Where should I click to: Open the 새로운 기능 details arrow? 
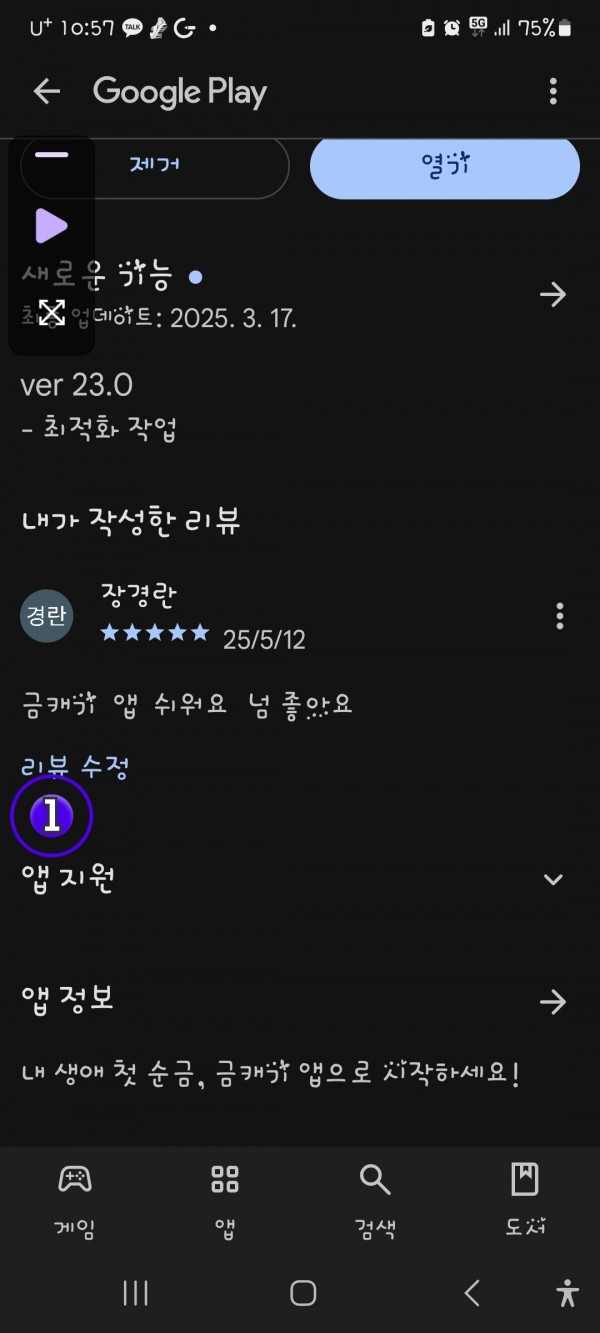coord(553,294)
